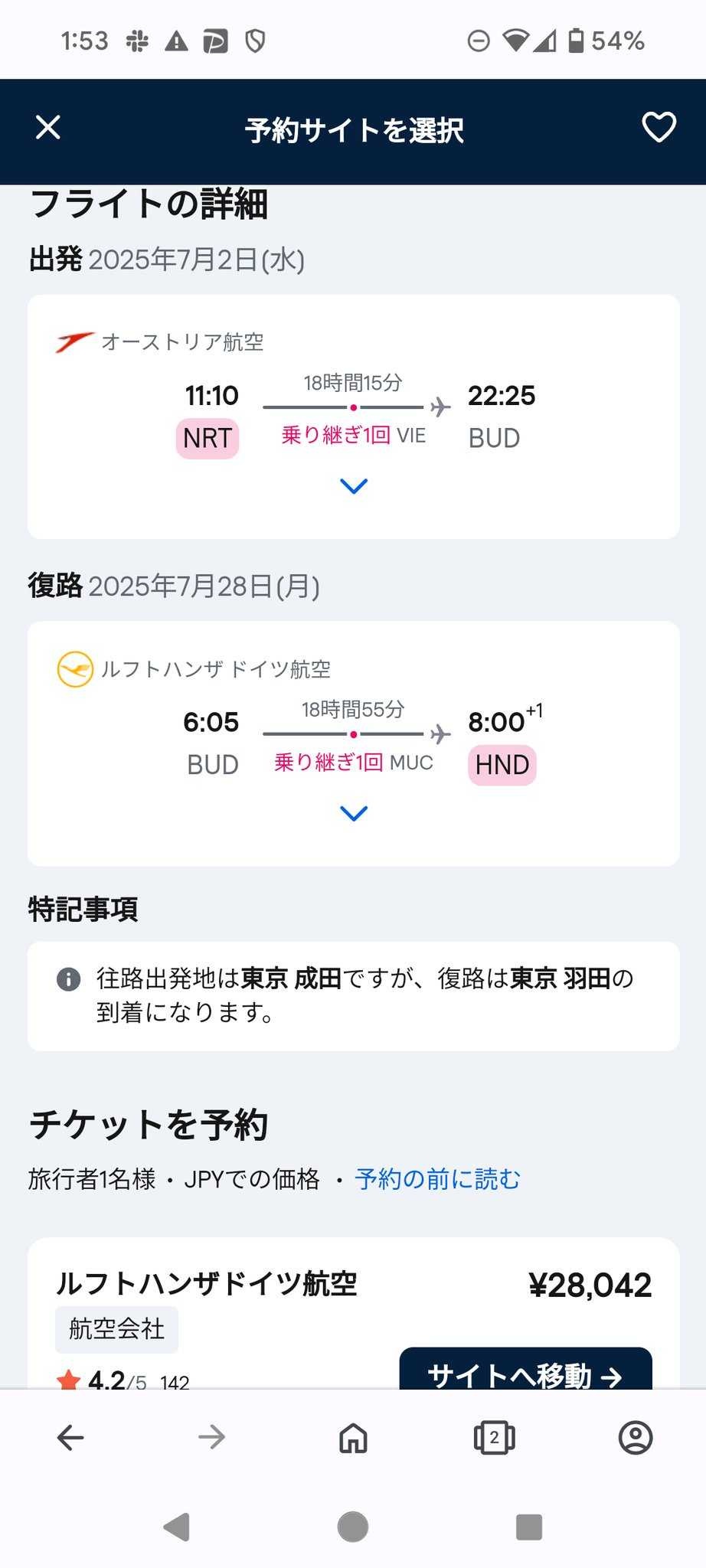Tap サイトへ移動 for Lufthansa ¥28,042
This screenshot has height=1568, width=706.
point(525,1372)
